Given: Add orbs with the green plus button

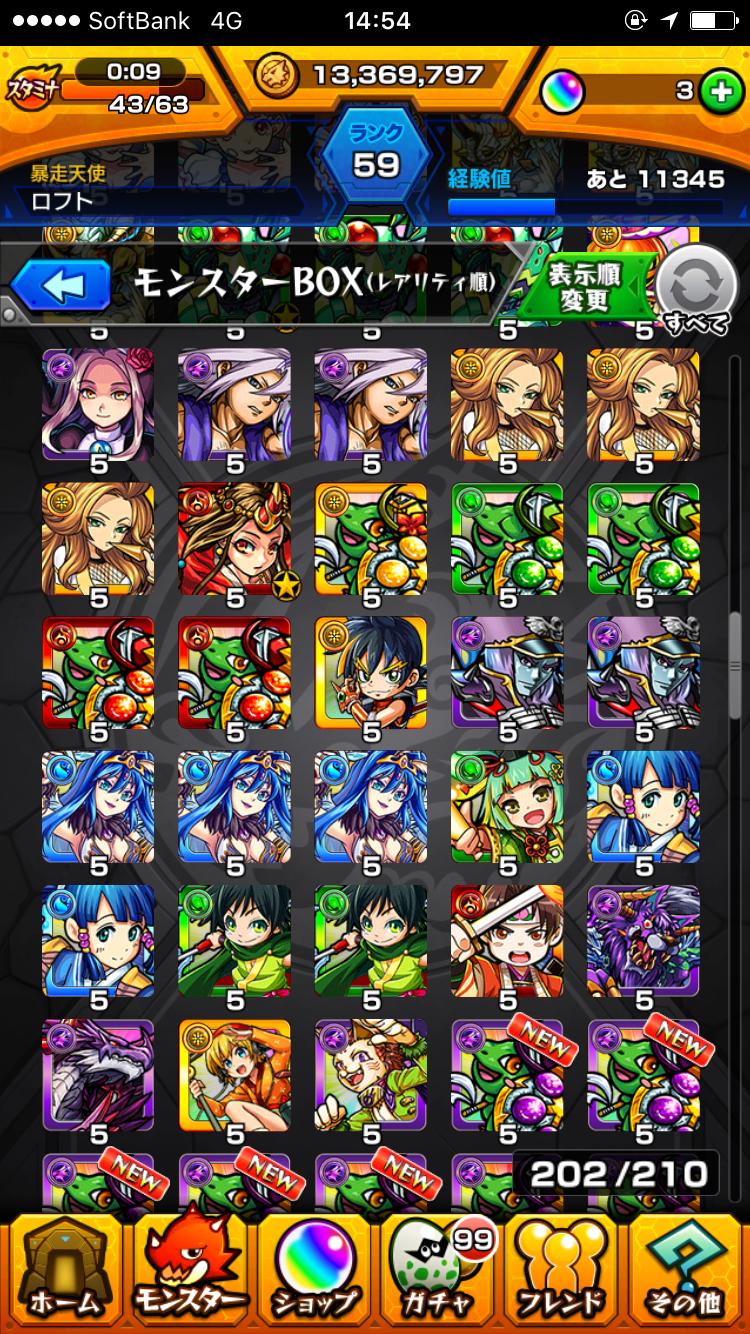Looking at the screenshot, I should pyautogui.click(x=716, y=91).
